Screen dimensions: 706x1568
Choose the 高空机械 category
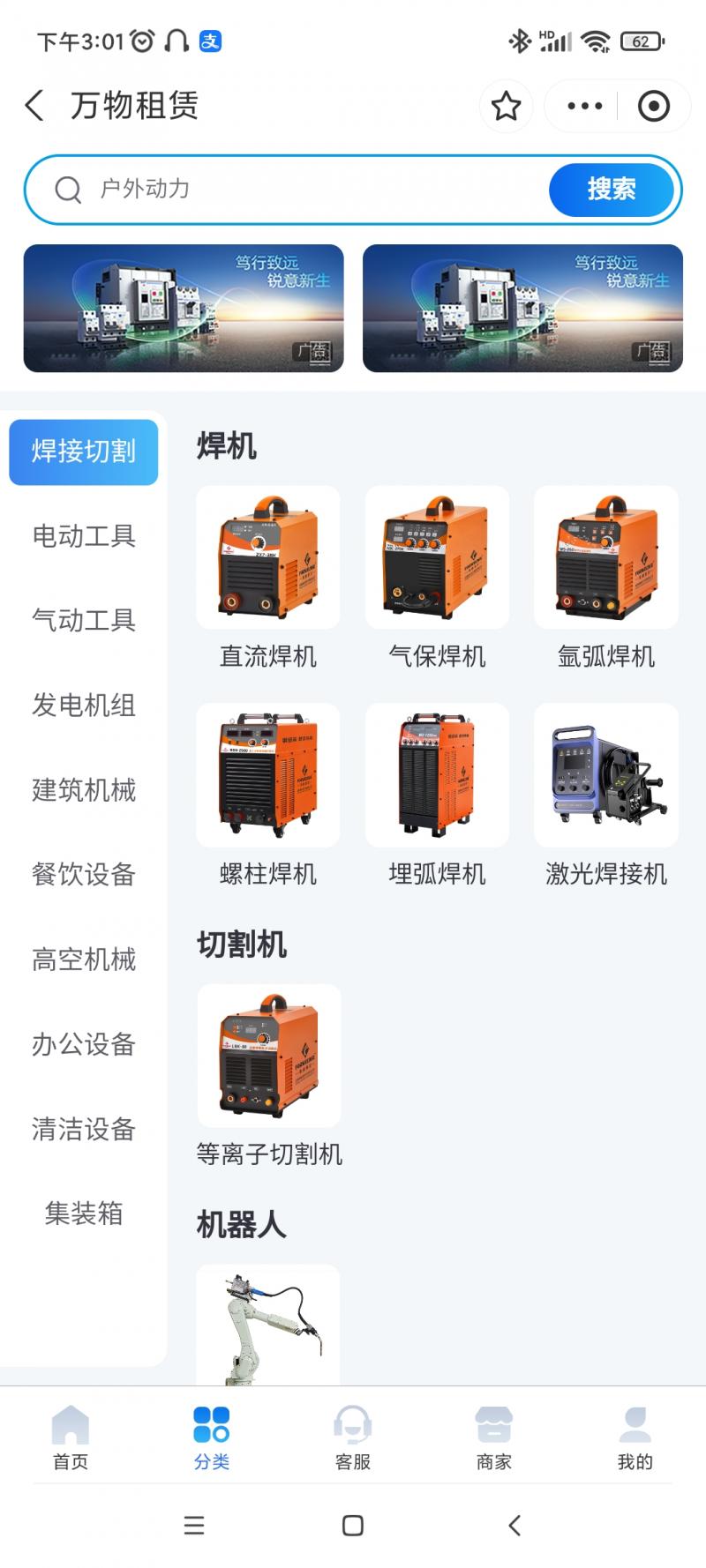click(84, 959)
